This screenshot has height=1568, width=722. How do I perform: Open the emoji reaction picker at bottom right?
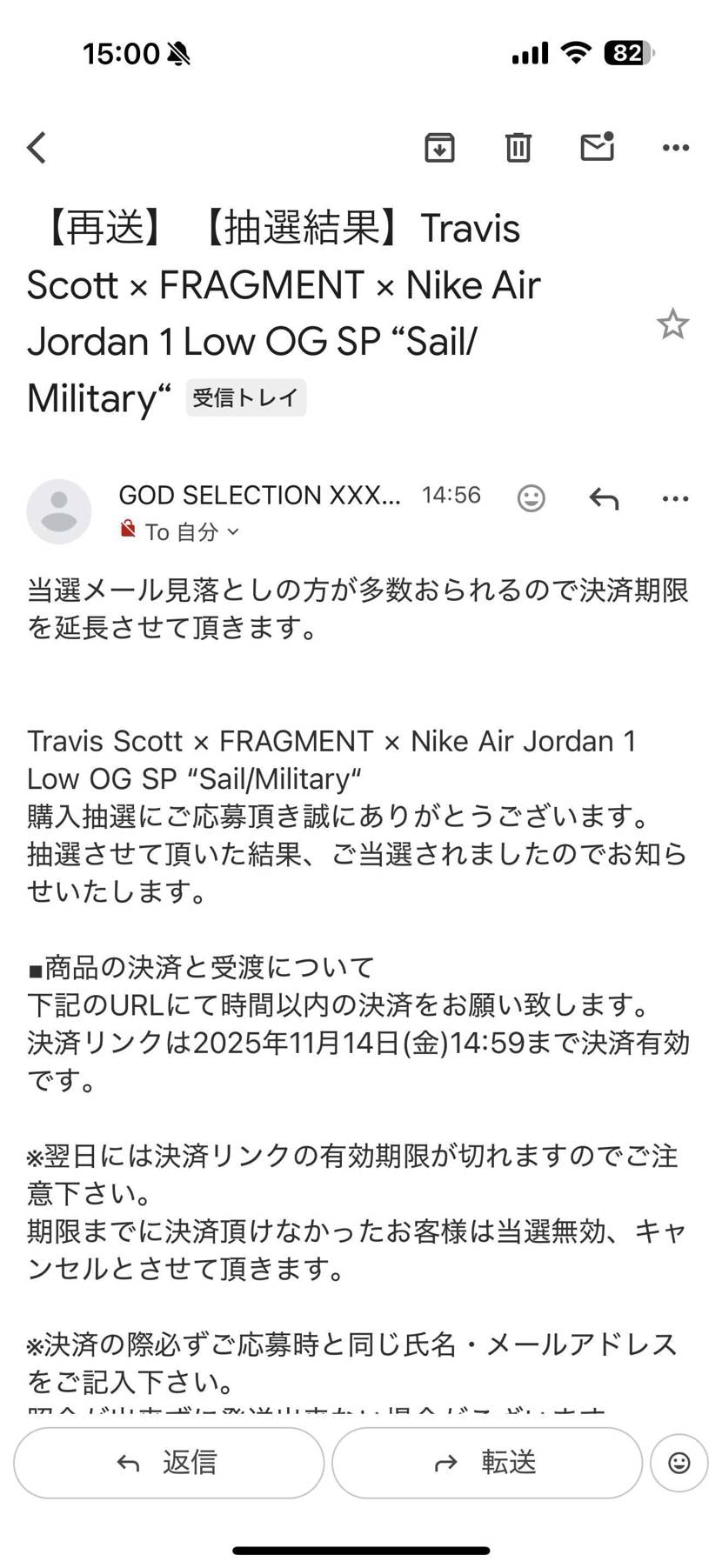[679, 1464]
